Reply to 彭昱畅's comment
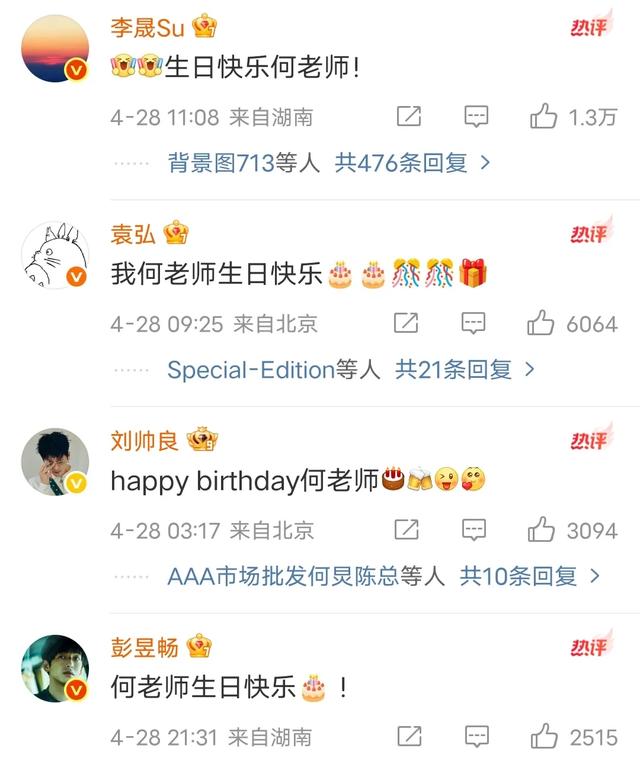This screenshot has height=761, width=640. click(476, 737)
